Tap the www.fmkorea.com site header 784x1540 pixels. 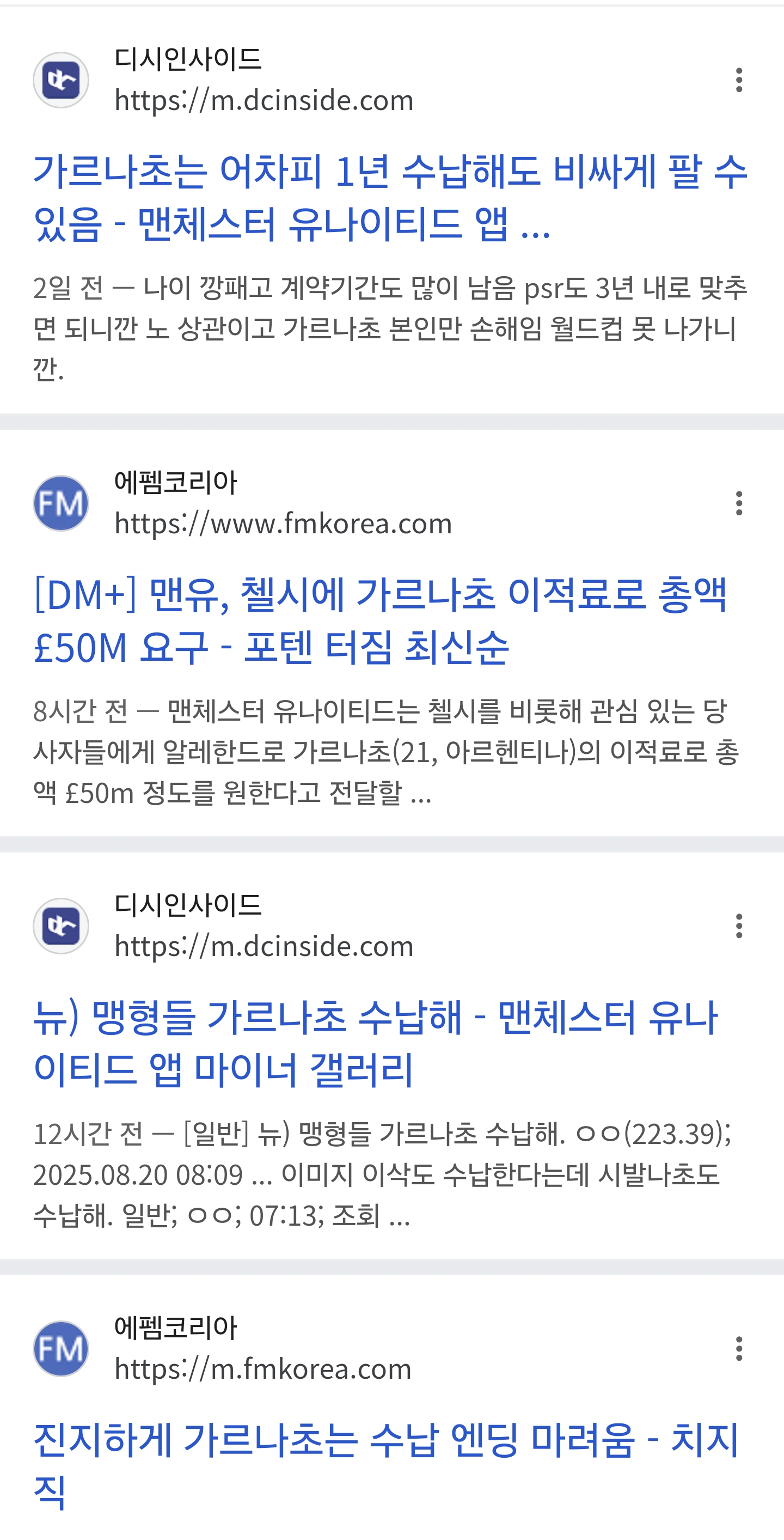(x=243, y=503)
